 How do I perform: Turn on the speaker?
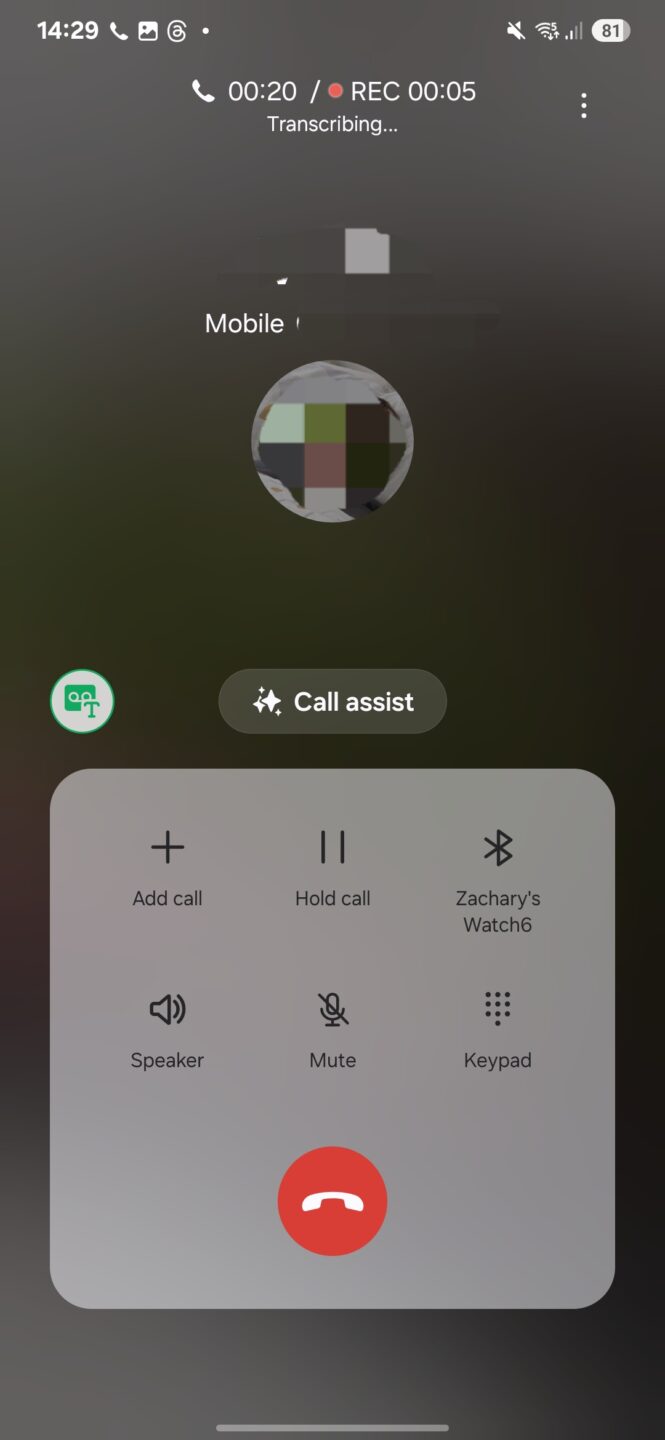click(167, 1028)
